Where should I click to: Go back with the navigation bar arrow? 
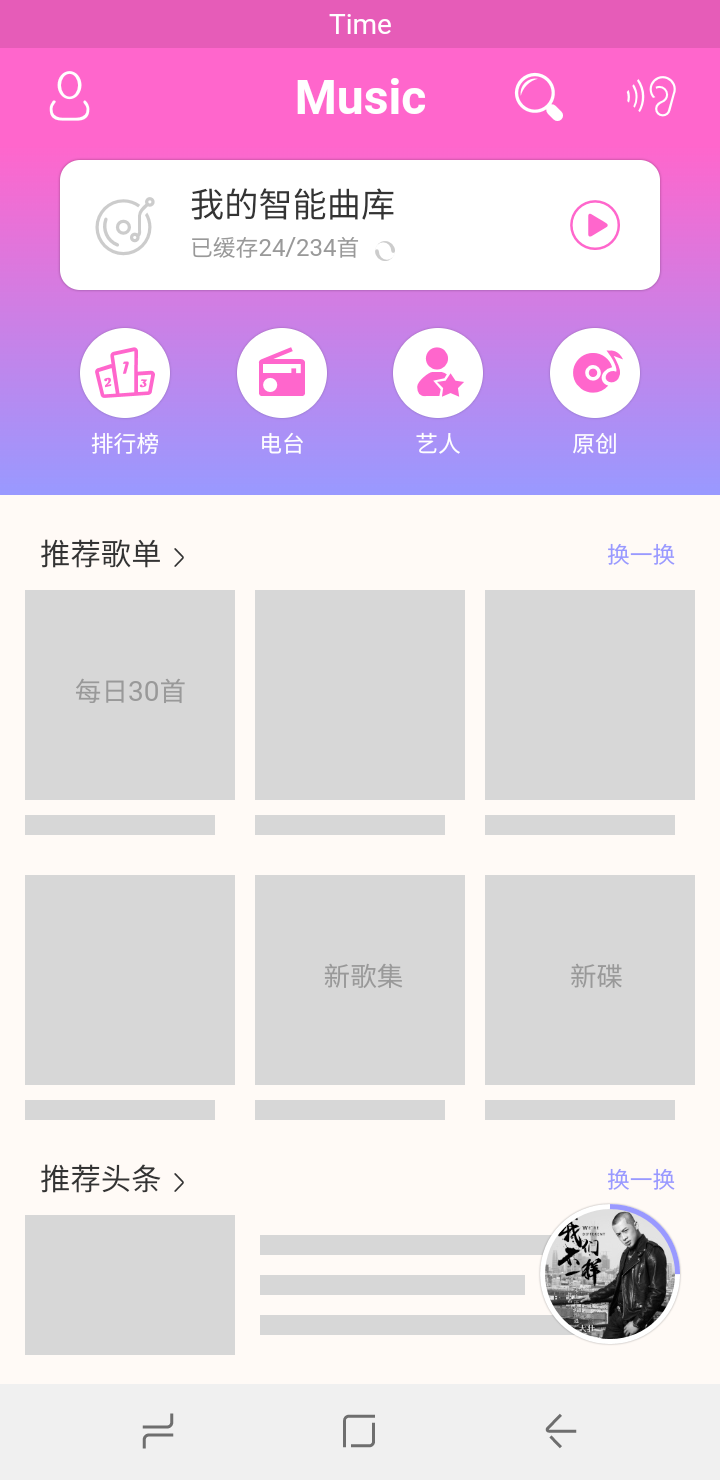[x=560, y=1431]
